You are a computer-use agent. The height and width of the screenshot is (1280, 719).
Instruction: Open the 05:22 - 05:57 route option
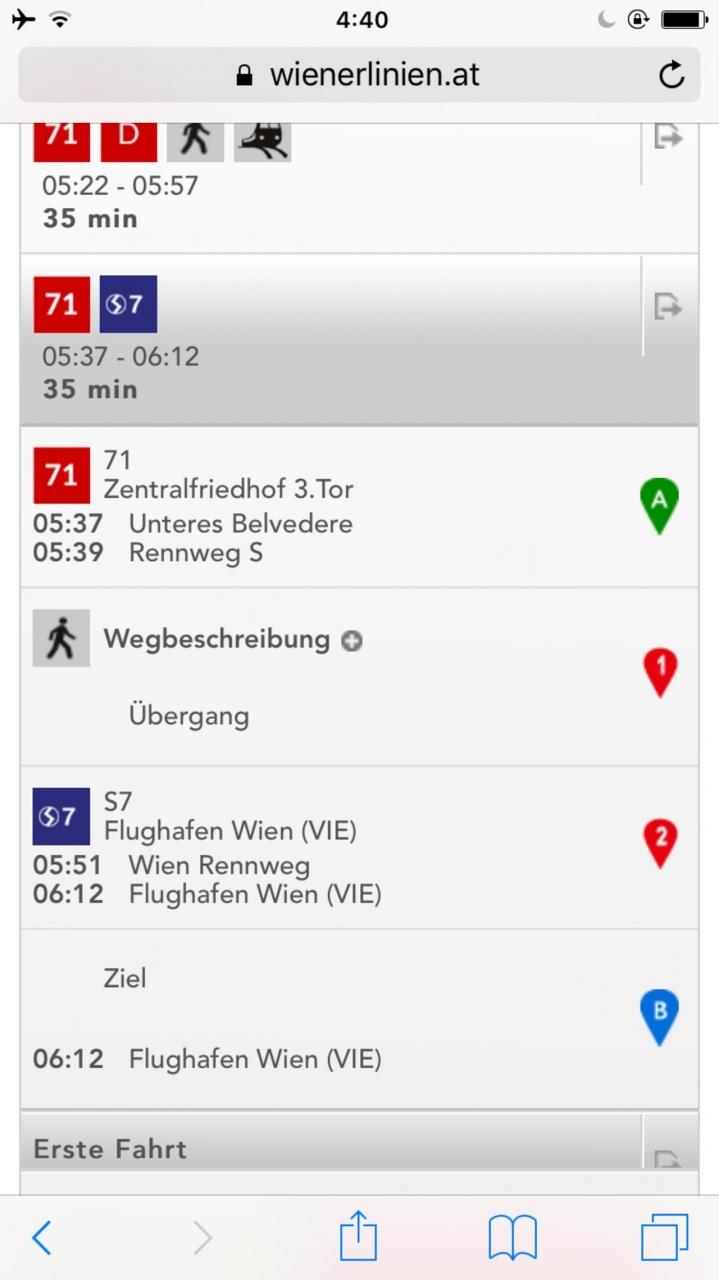[330, 187]
